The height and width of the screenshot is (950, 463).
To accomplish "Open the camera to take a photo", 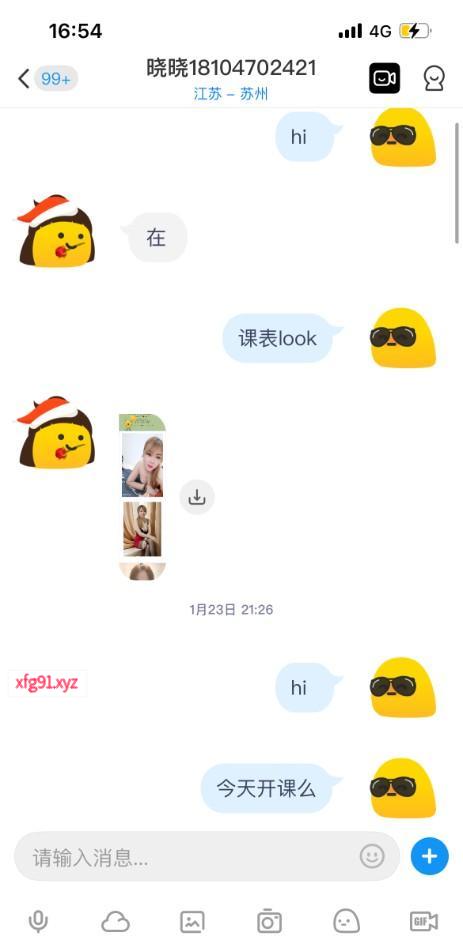I will click(269, 922).
